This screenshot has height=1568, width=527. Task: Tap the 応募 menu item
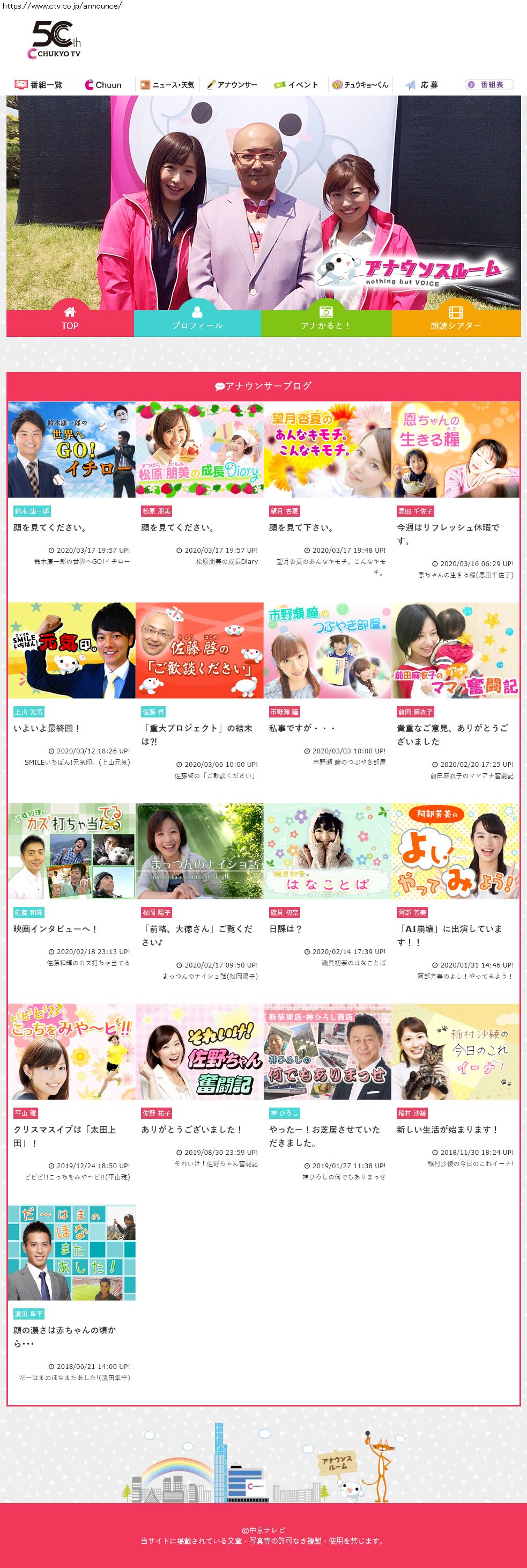422,85
